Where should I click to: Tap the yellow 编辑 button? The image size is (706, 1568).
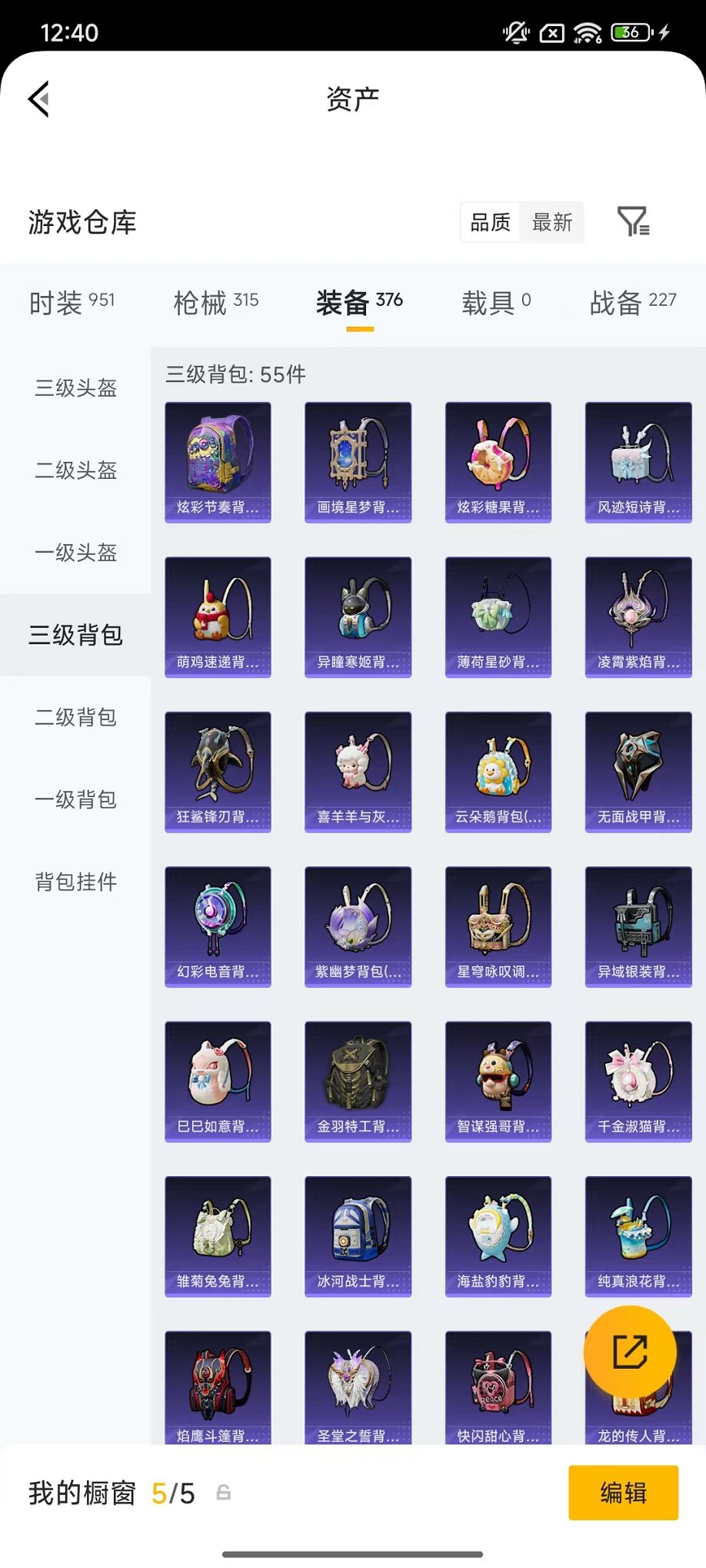(623, 1493)
